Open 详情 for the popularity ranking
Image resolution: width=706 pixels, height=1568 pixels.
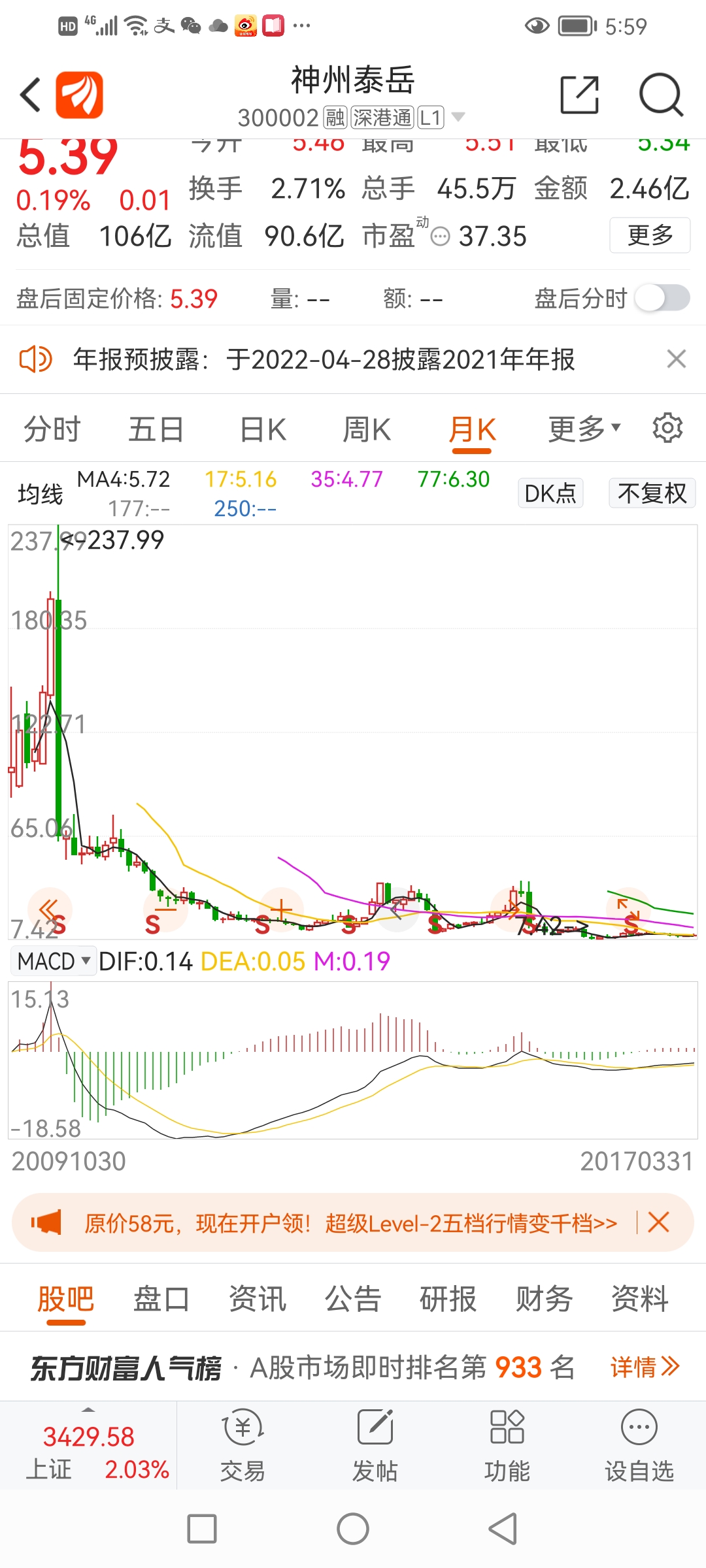pyautogui.click(x=645, y=1367)
